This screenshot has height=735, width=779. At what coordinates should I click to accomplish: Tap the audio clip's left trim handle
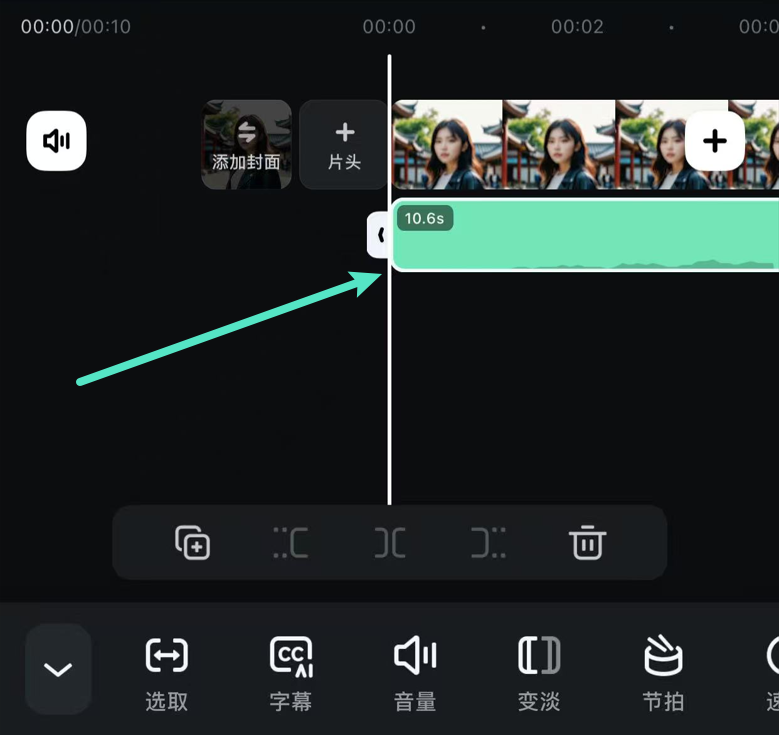pos(379,236)
